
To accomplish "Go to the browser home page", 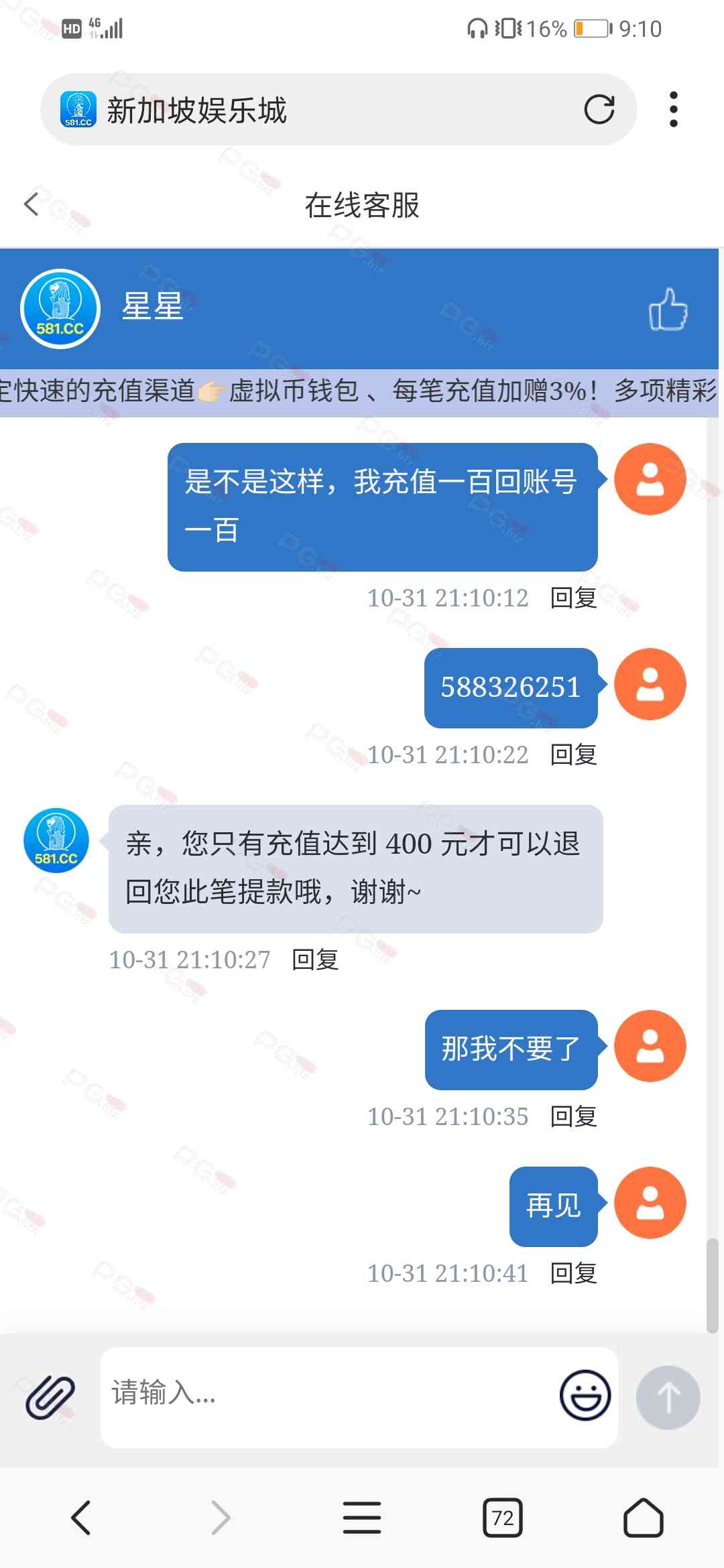I will point(643,1518).
